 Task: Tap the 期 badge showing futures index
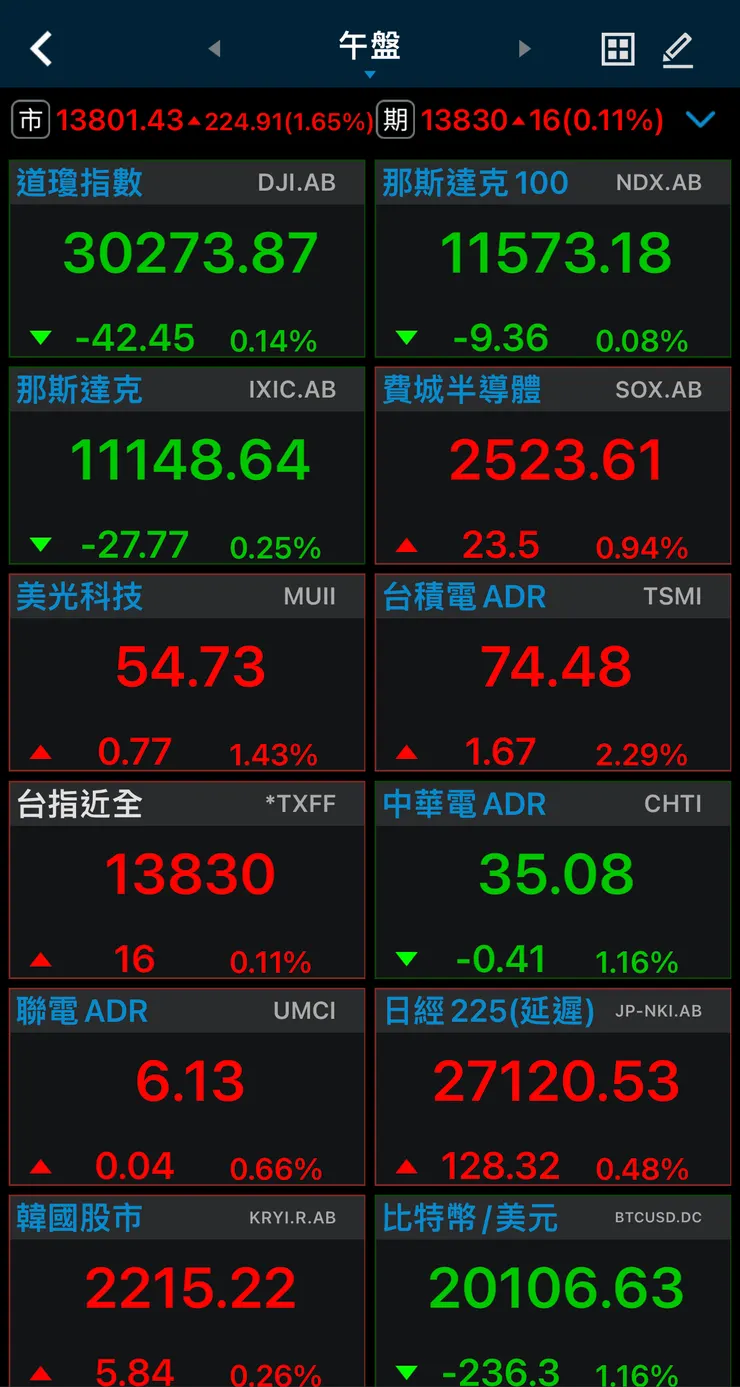pos(394,120)
